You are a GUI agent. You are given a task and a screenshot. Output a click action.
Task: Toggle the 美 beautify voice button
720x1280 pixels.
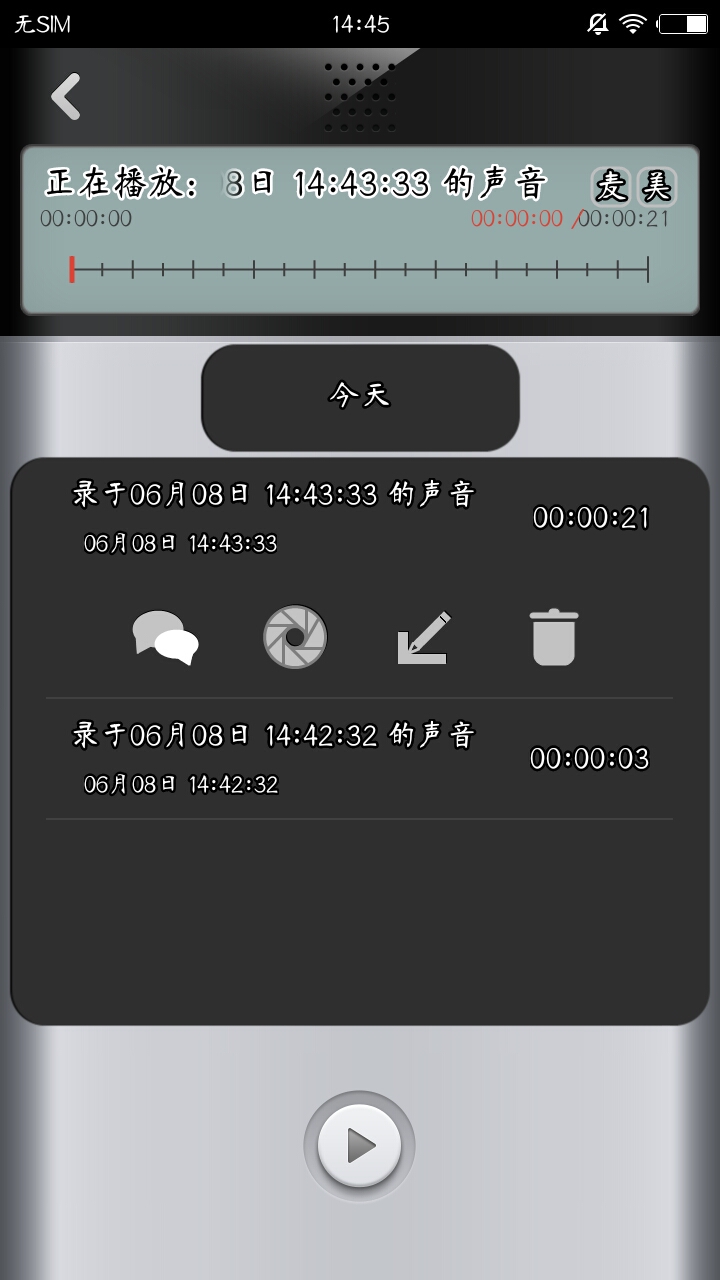click(x=658, y=186)
